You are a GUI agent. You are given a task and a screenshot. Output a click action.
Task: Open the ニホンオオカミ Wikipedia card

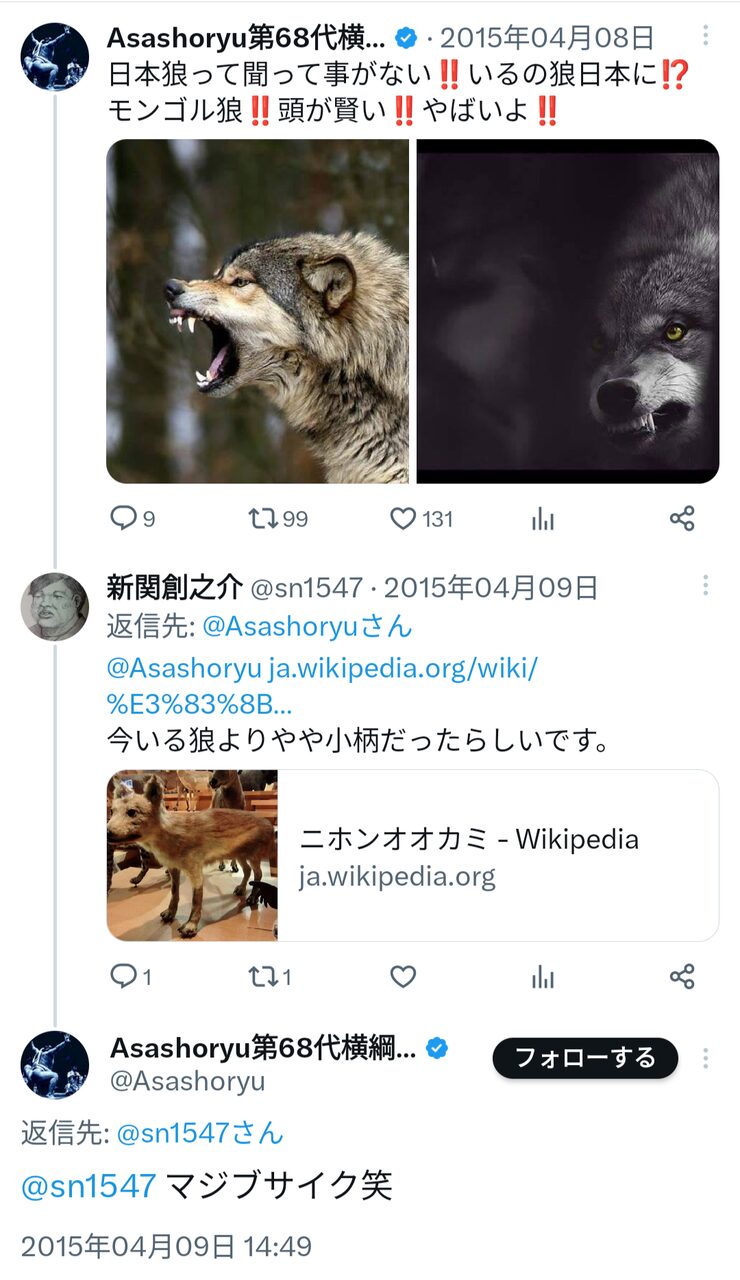(412, 855)
